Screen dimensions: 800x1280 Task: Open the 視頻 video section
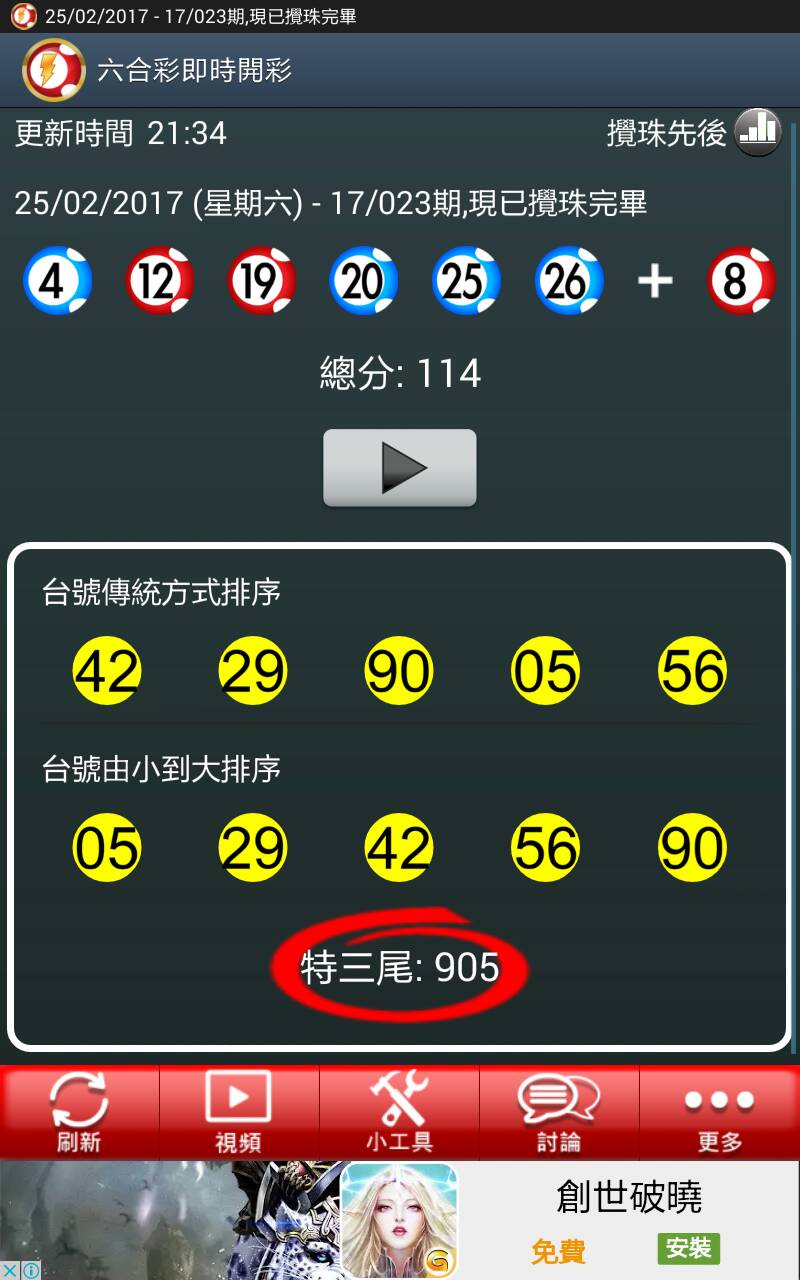pyautogui.click(x=239, y=1111)
